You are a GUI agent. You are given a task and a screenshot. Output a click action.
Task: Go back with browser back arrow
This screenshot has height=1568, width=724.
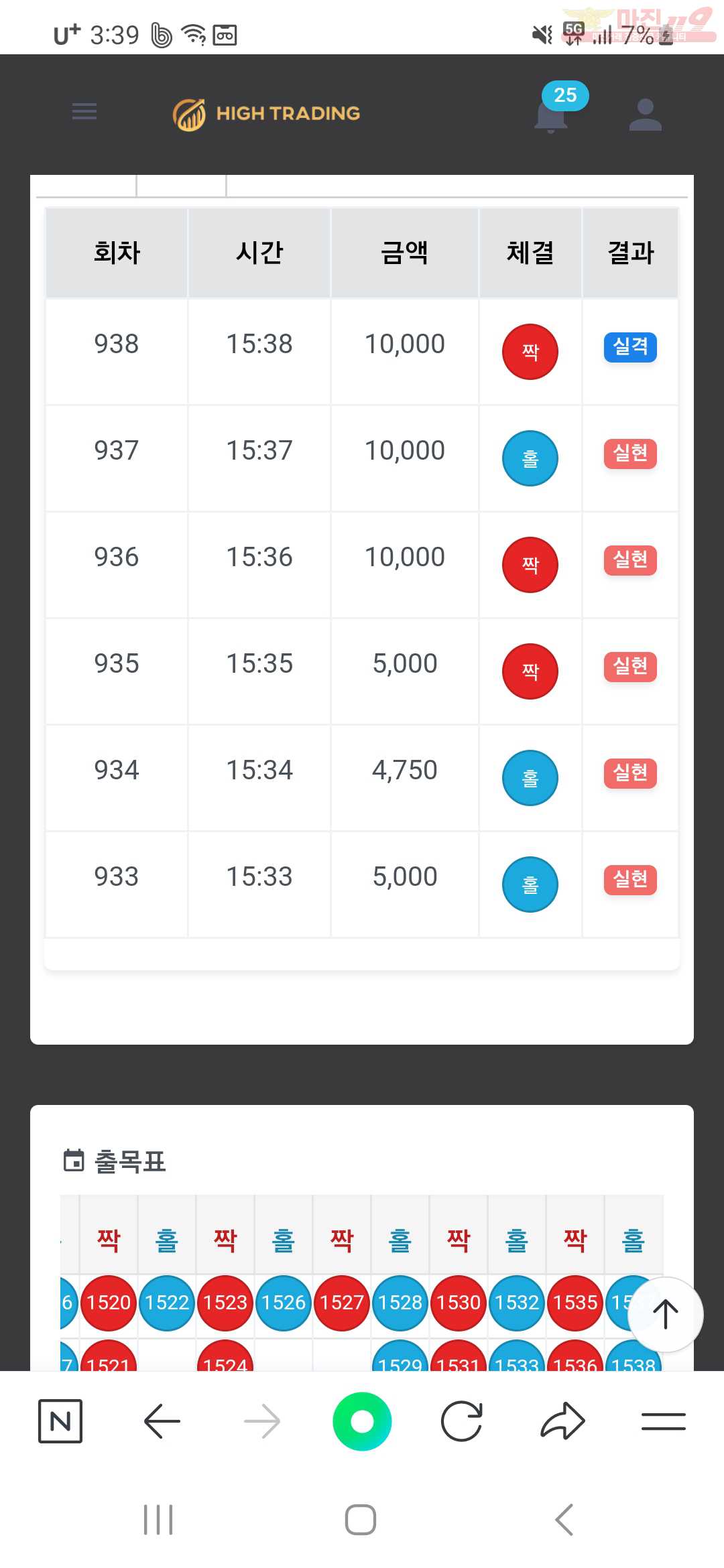pos(162,1421)
